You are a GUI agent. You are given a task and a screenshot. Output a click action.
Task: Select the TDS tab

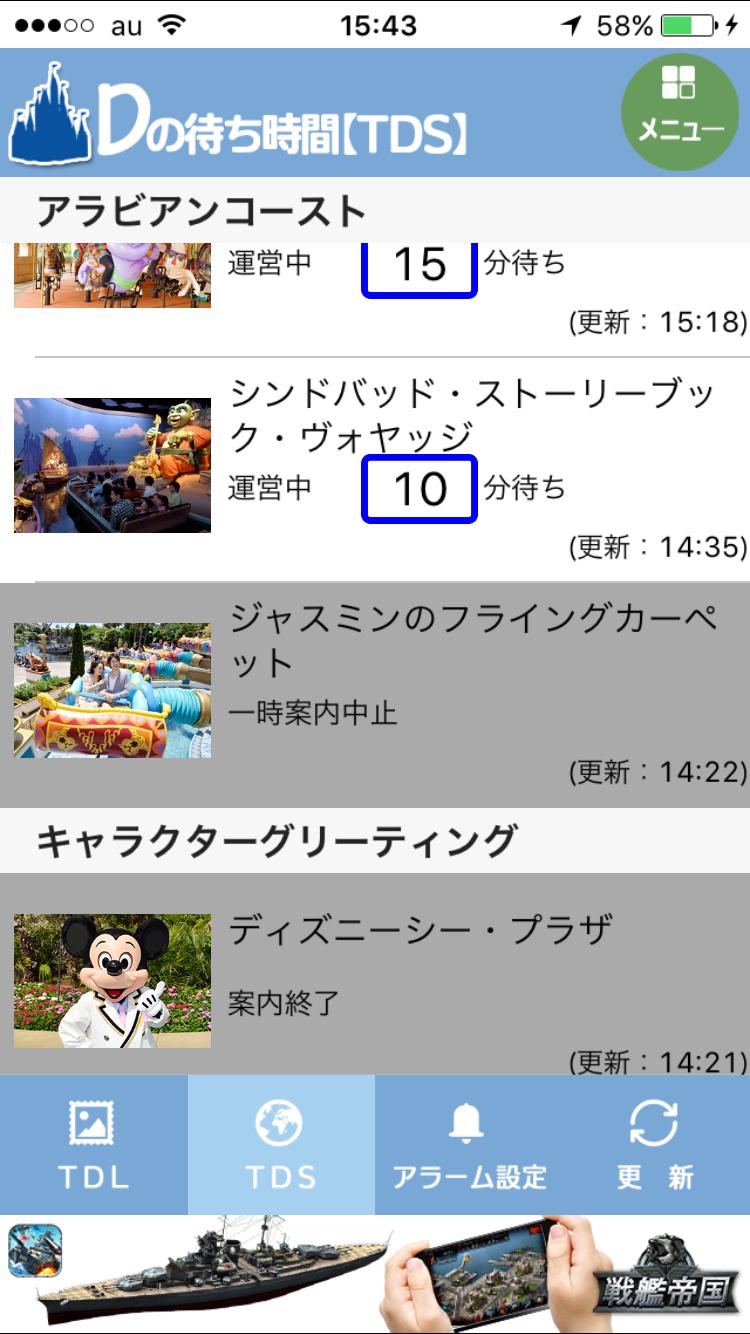click(281, 1145)
